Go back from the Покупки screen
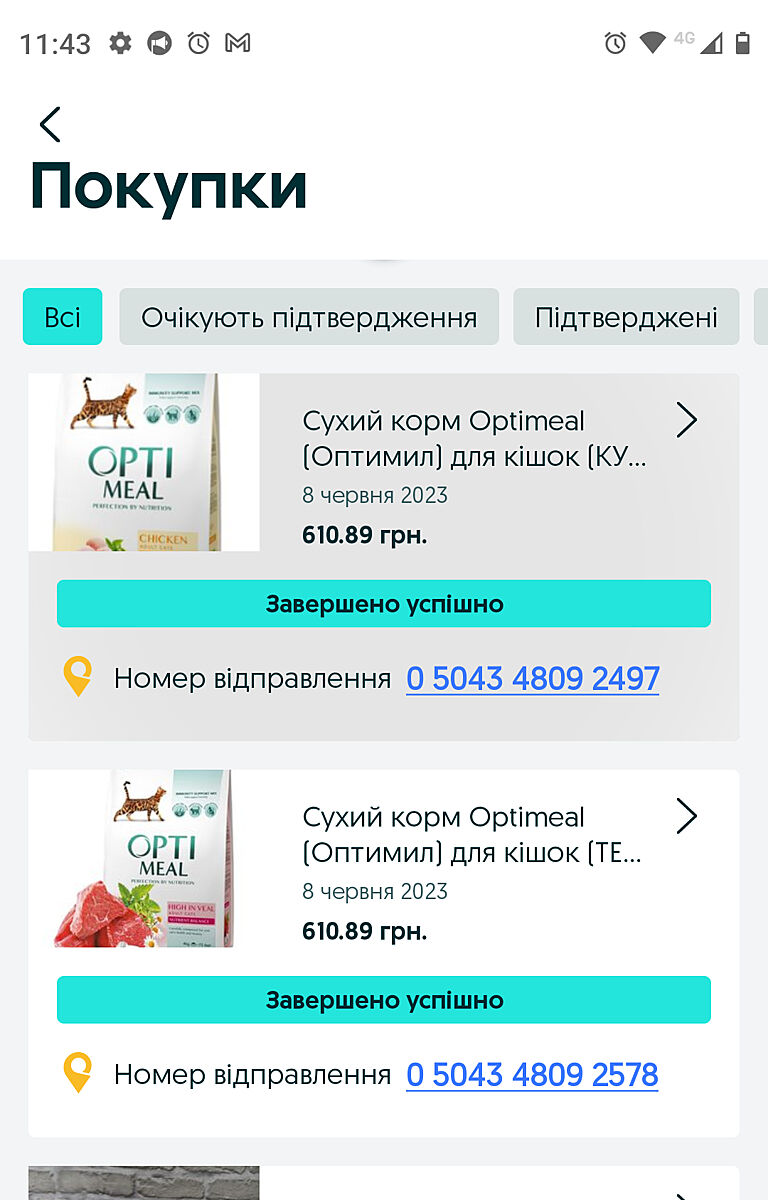This screenshot has height=1200, width=768. pos(50,125)
